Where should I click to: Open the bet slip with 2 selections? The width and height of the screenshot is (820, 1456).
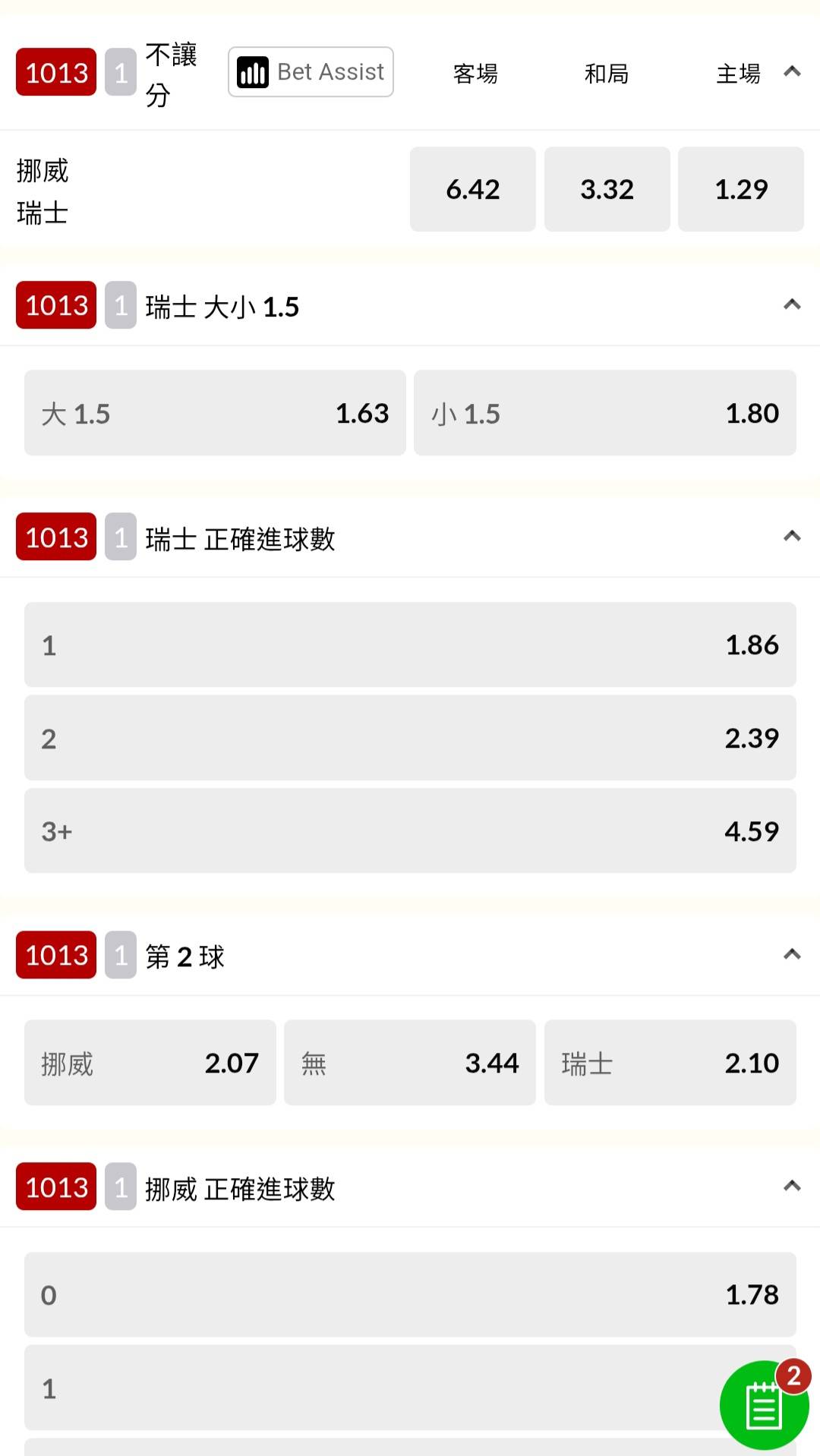pyautogui.click(x=764, y=1404)
